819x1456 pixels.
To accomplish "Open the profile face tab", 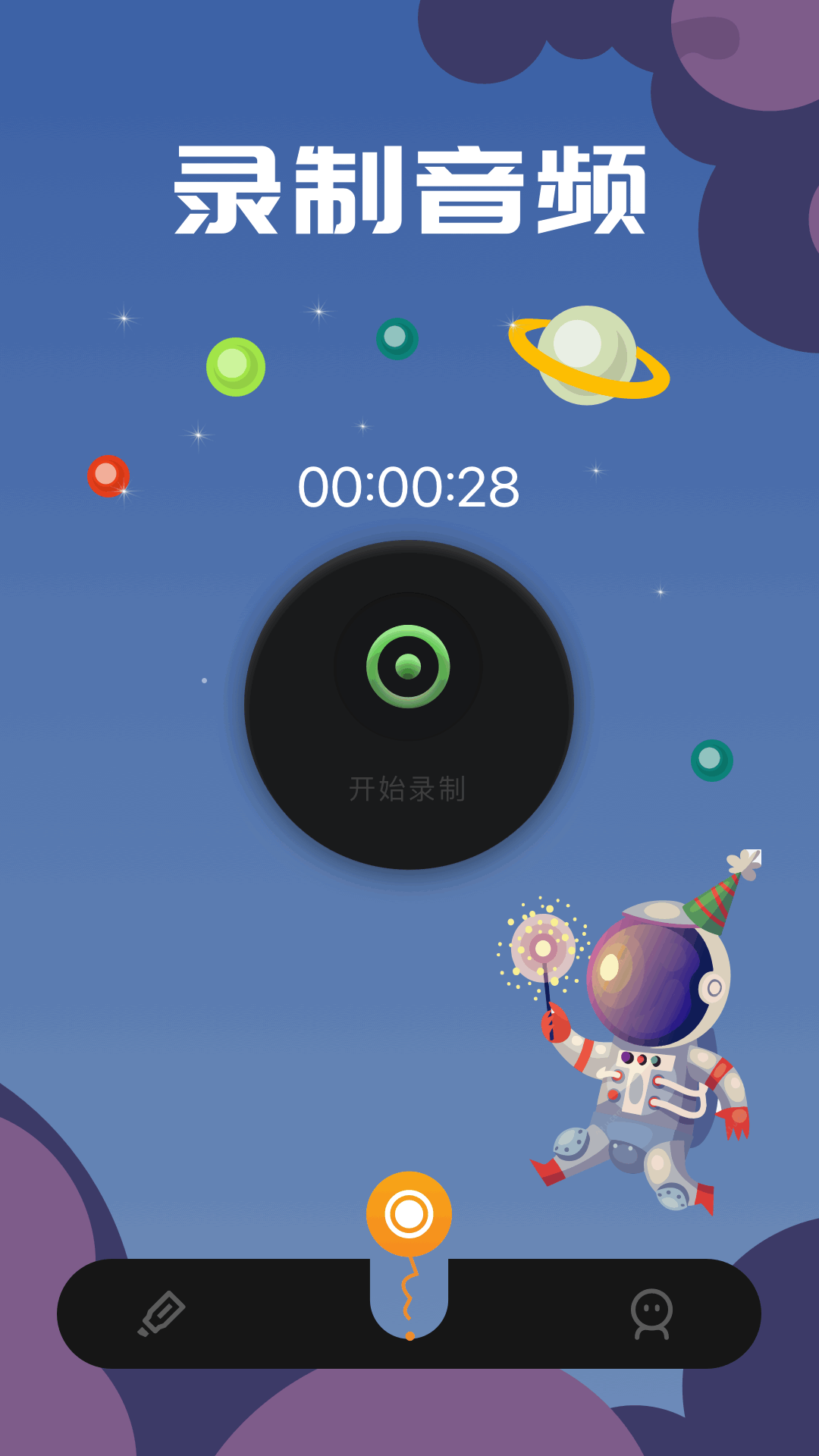I will point(651,1313).
